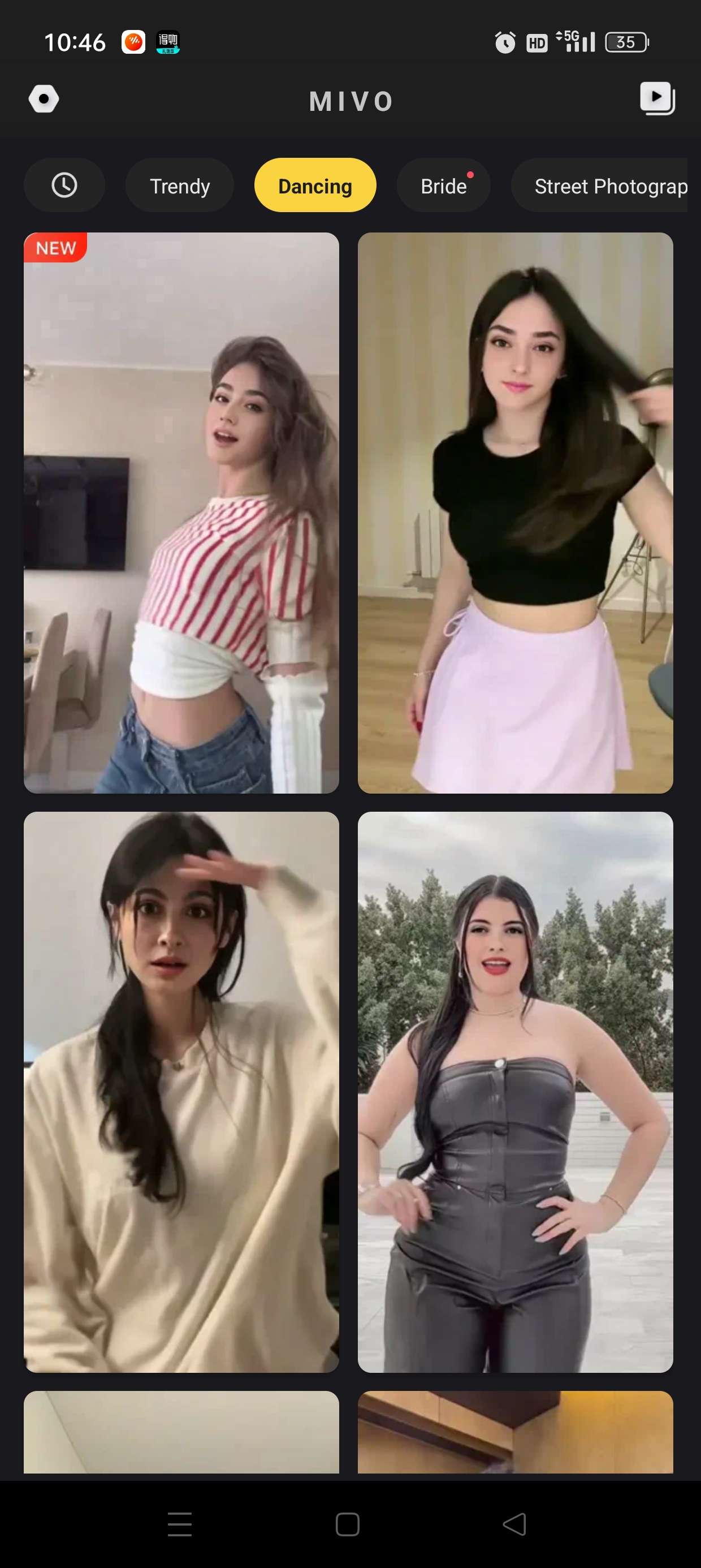The image size is (701, 1568).
Task: Go back using the system back button
Action: click(x=514, y=1524)
